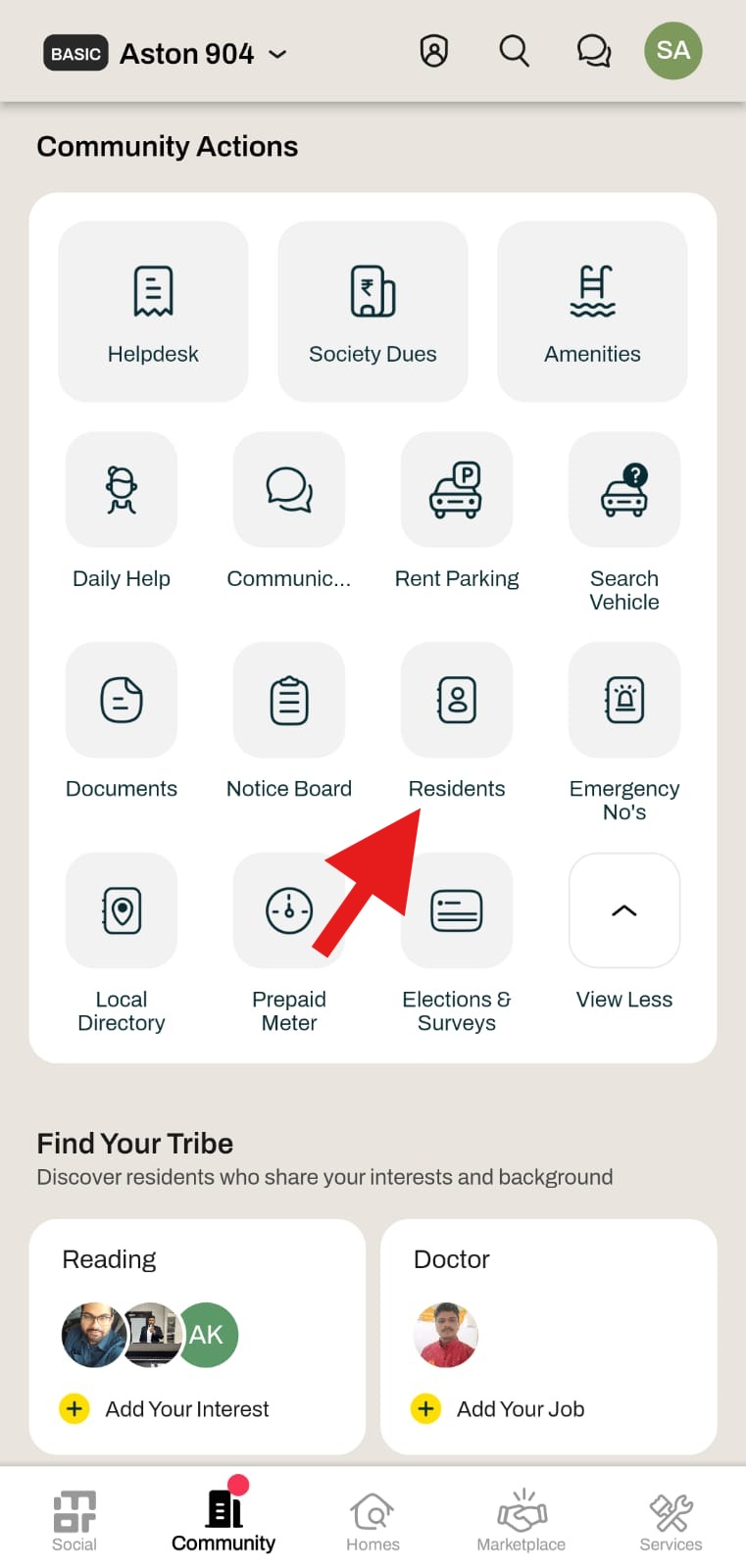Open the SA profile avatar
The width and height of the screenshot is (746, 1568).
point(673,51)
